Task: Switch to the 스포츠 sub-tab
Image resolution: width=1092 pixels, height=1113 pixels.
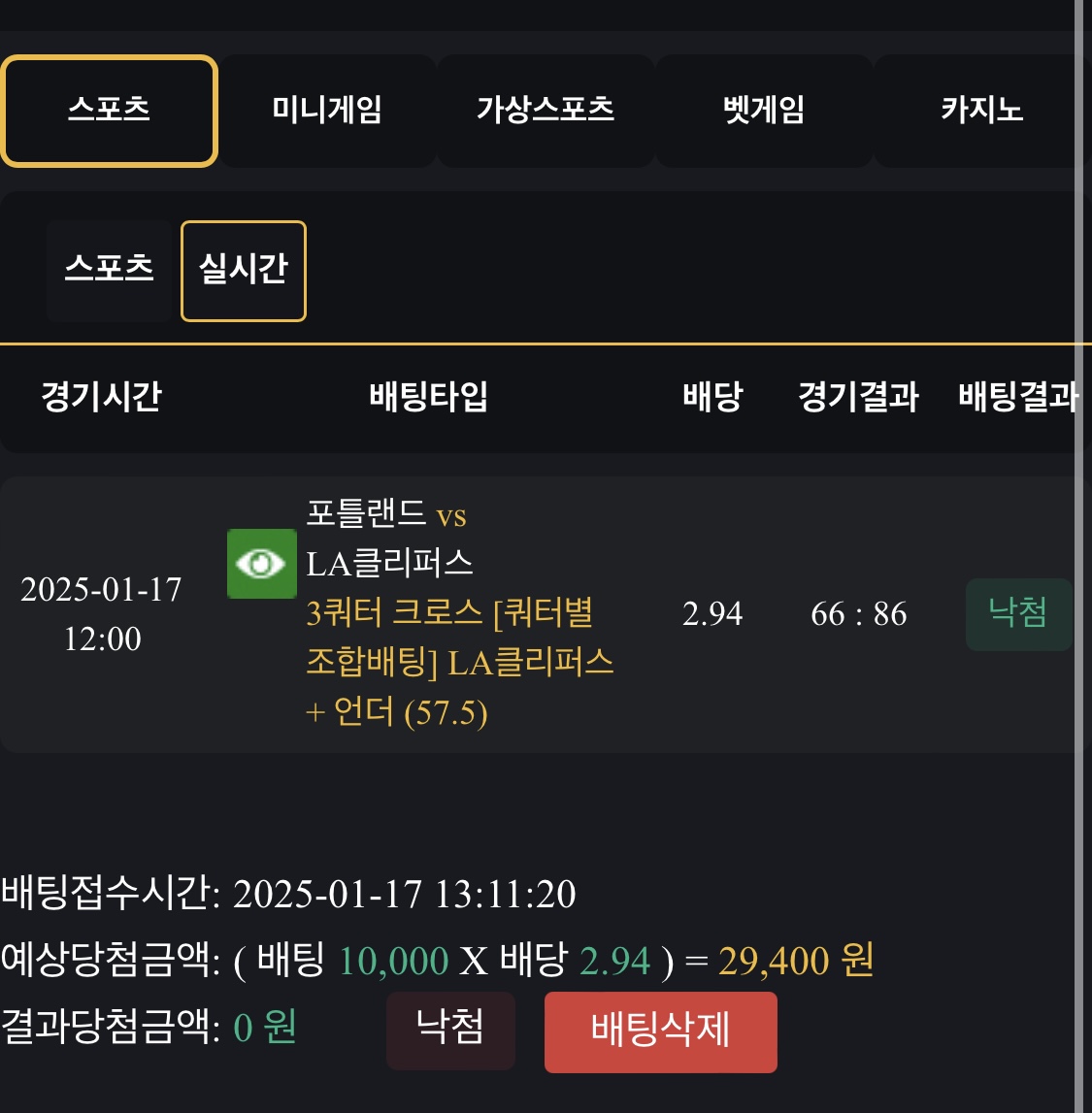Action: pyautogui.click(x=109, y=270)
